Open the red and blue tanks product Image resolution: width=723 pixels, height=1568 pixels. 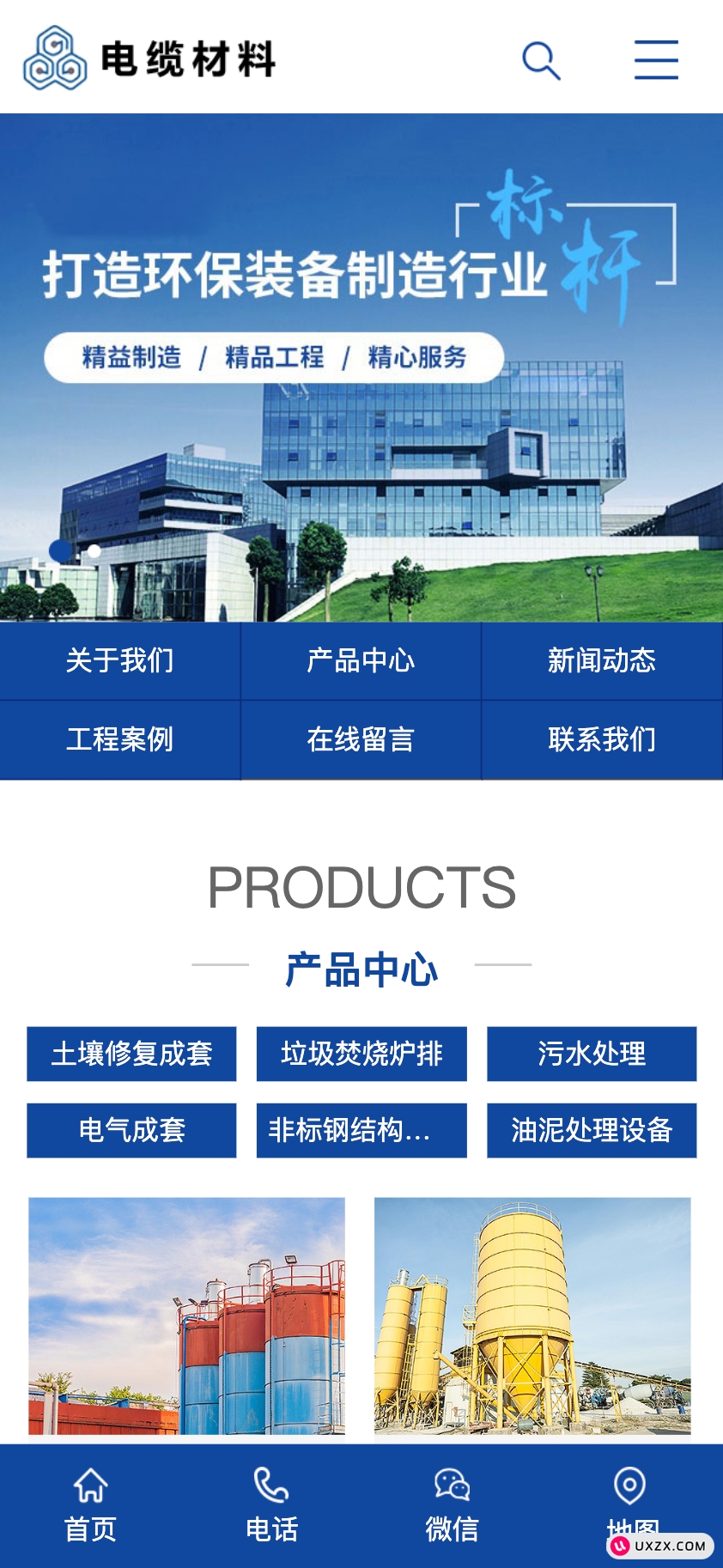coord(186,1316)
